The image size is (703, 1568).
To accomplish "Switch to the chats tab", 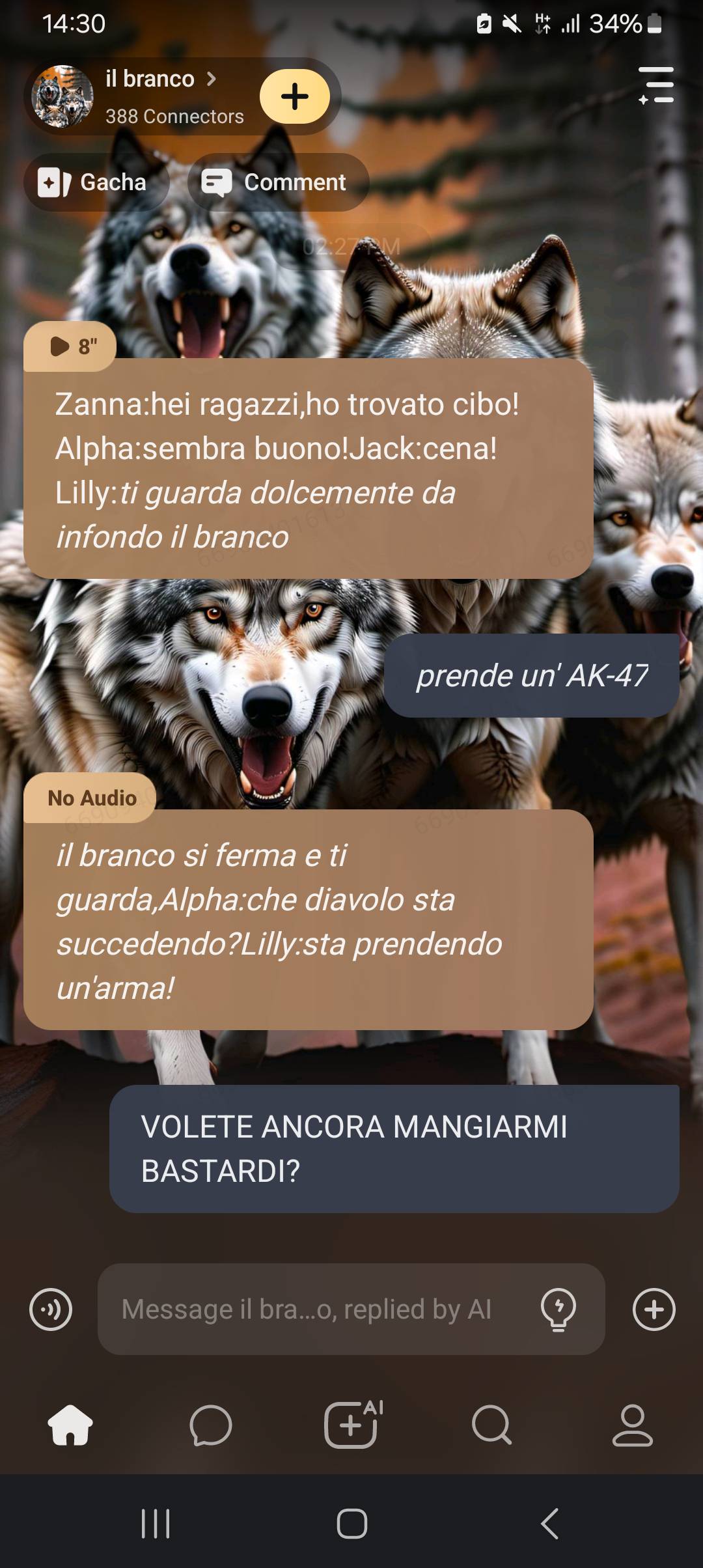I will pos(211,1425).
